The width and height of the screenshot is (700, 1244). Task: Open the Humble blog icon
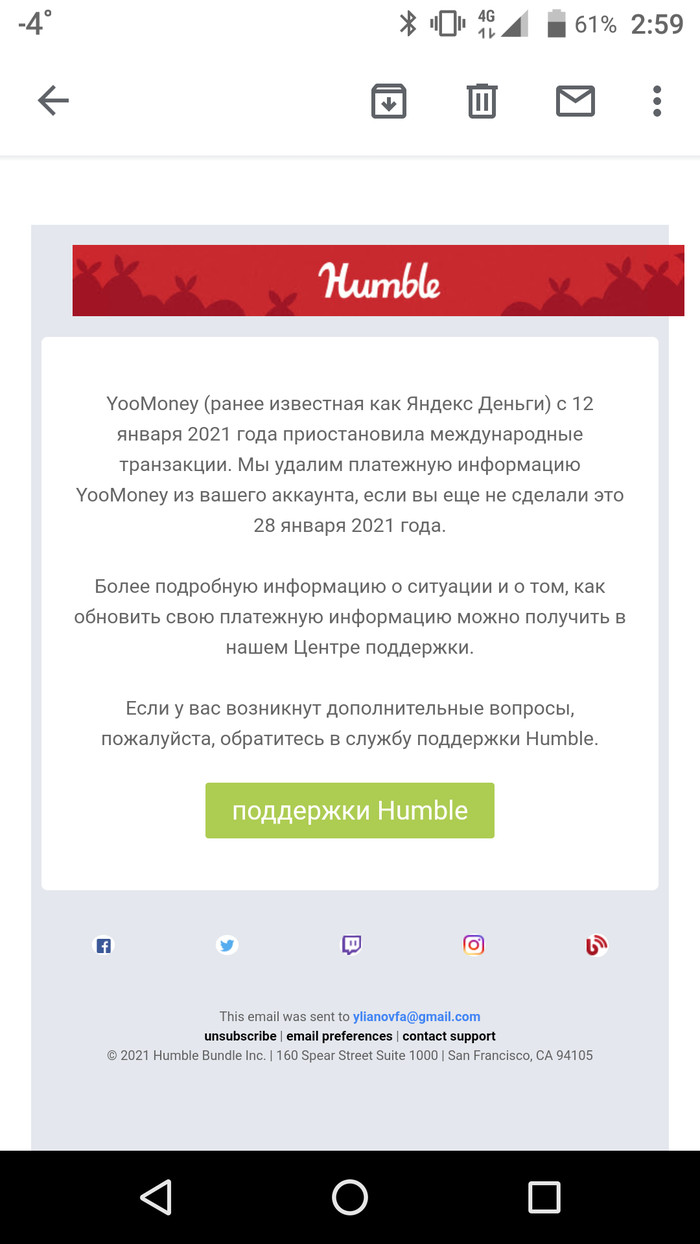tap(597, 945)
